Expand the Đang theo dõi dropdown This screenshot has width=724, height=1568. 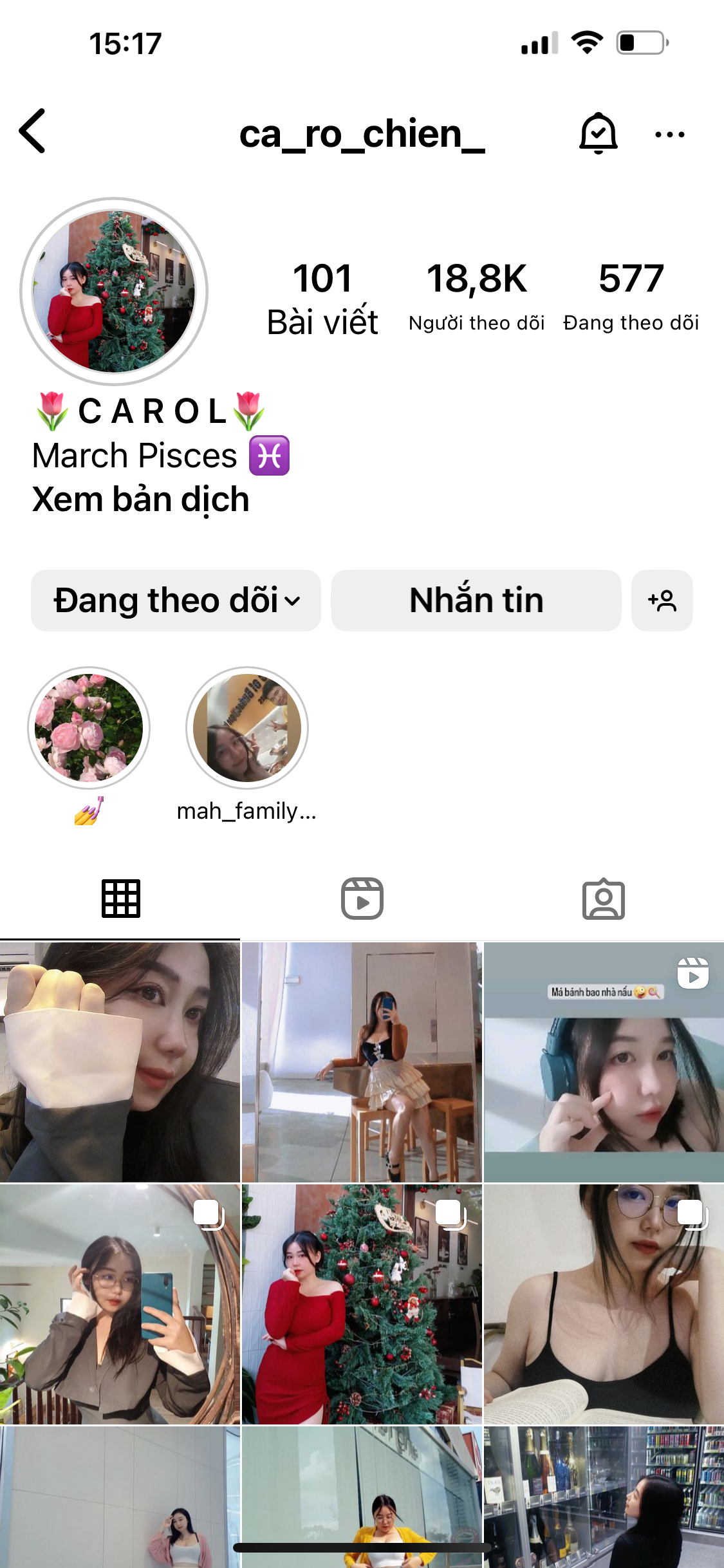[x=176, y=601]
